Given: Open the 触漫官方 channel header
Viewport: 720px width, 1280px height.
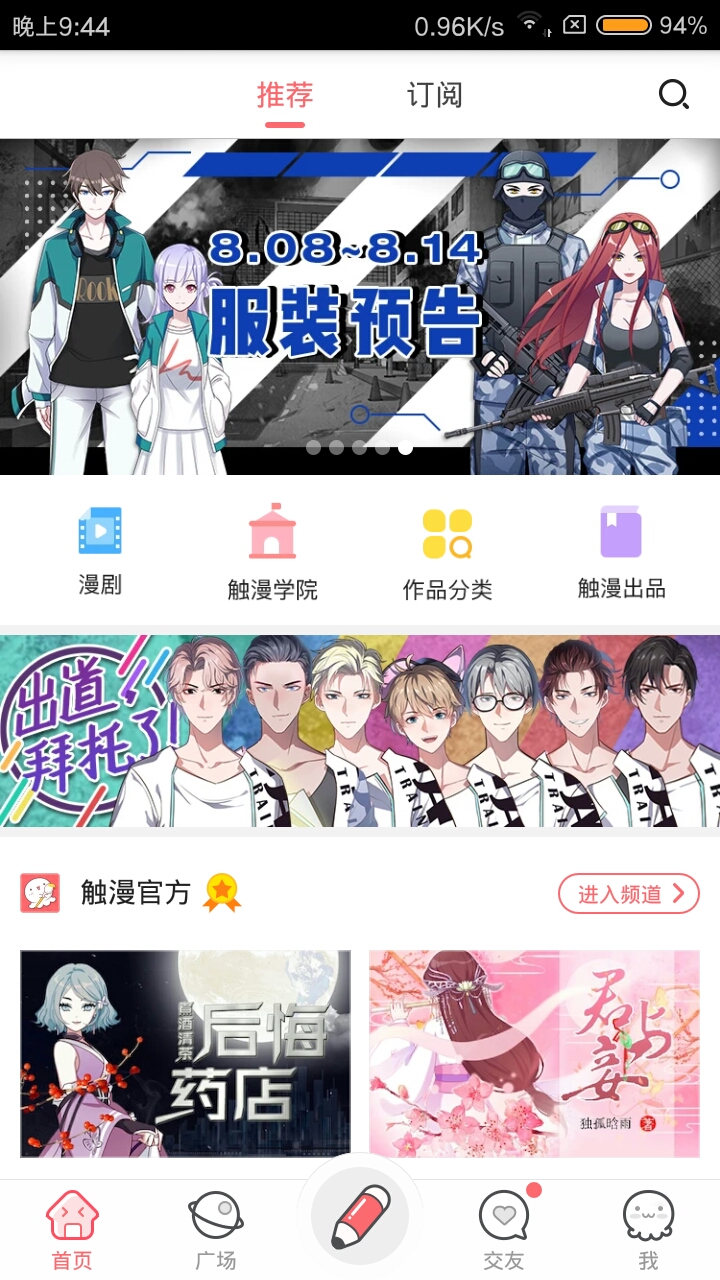Looking at the screenshot, I should (135, 892).
